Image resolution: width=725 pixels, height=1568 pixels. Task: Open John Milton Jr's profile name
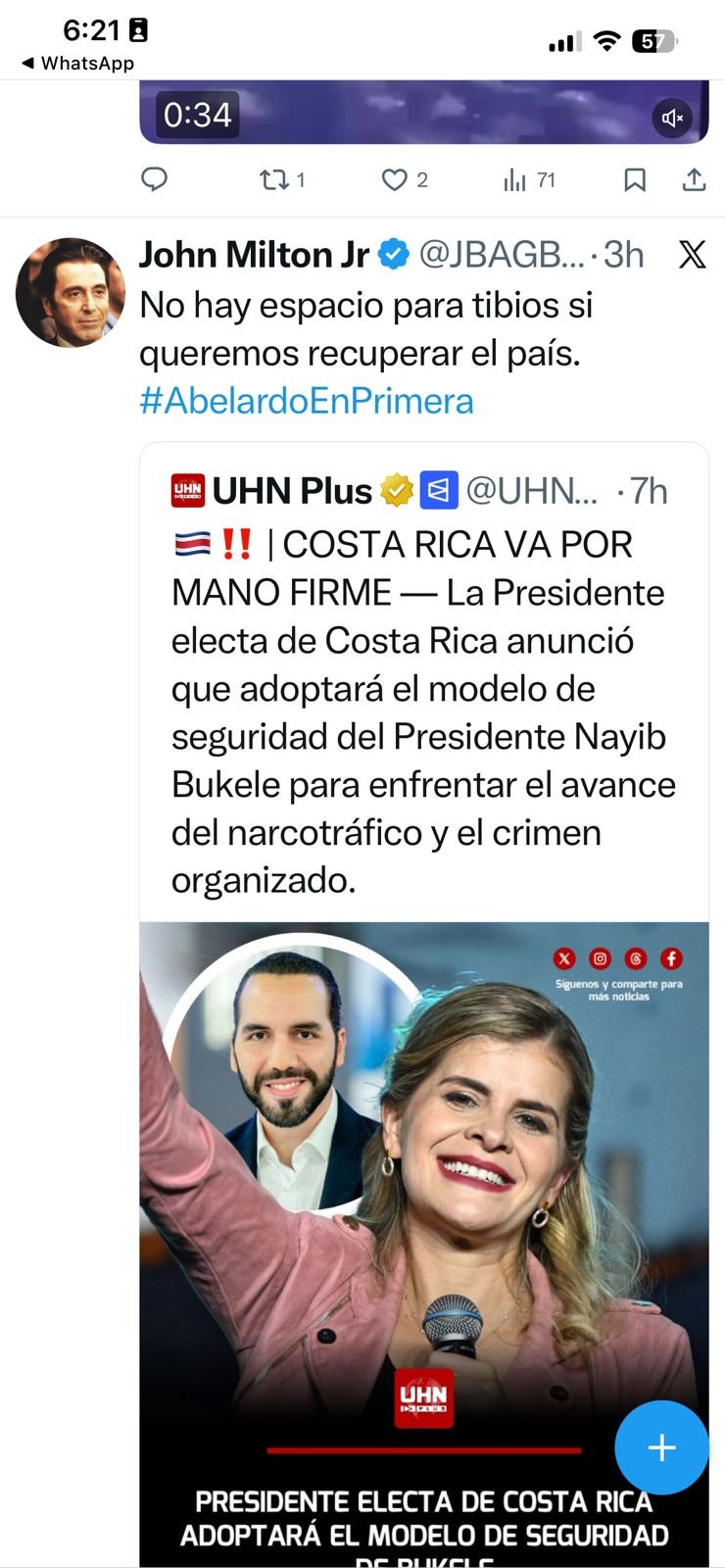point(253,255)
